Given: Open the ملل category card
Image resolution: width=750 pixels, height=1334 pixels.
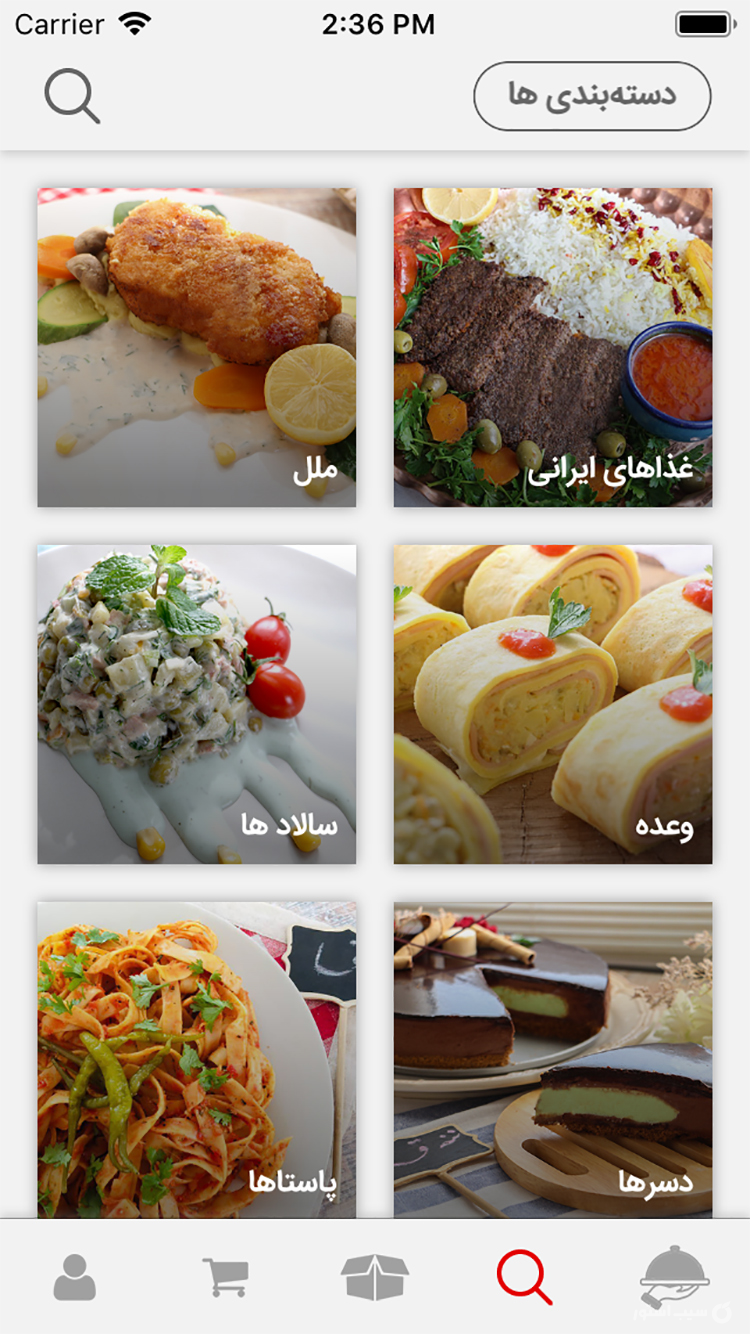Looking at the screenshot, I should [196, 344].
